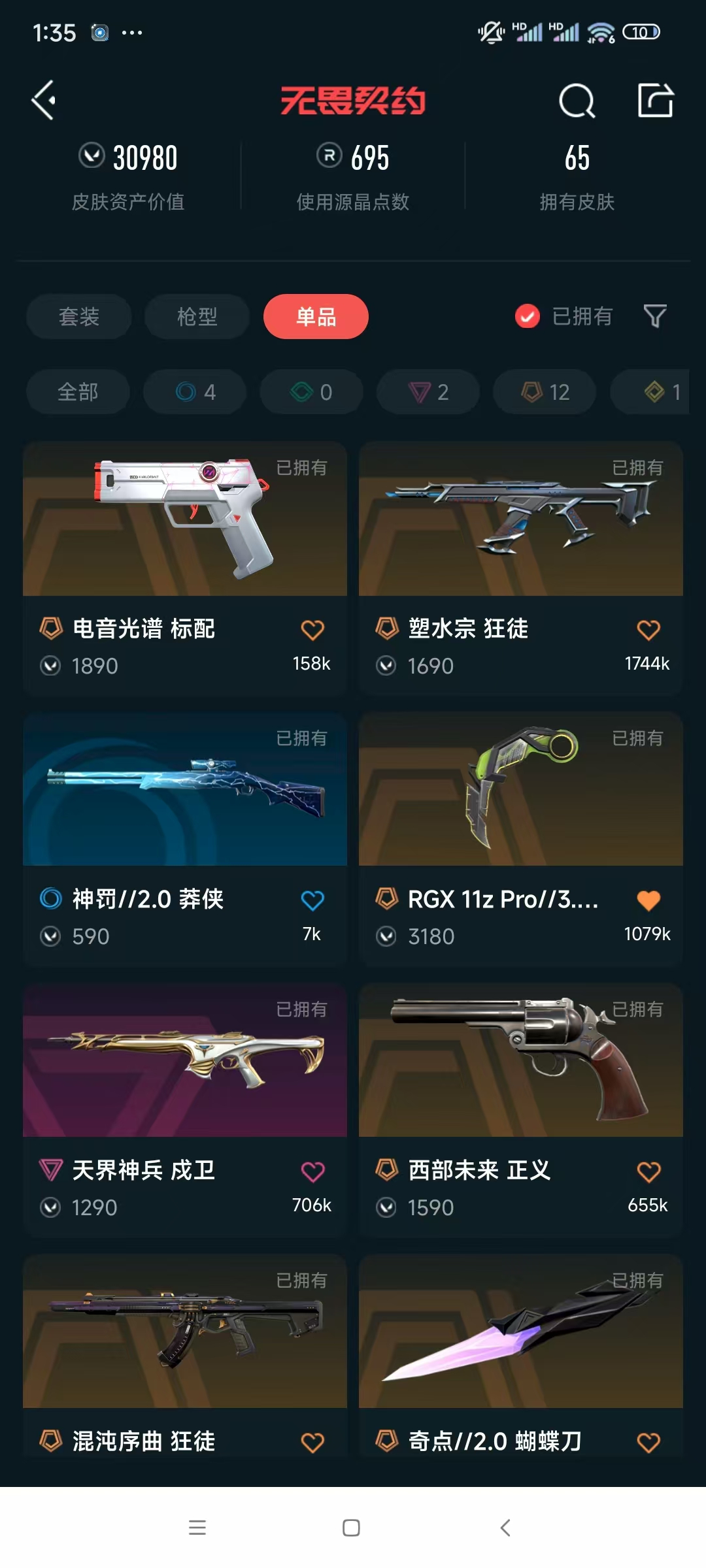Uncheck the 已拥有 filter checkbox
The image size is (706, 1568).
point(528,317)
